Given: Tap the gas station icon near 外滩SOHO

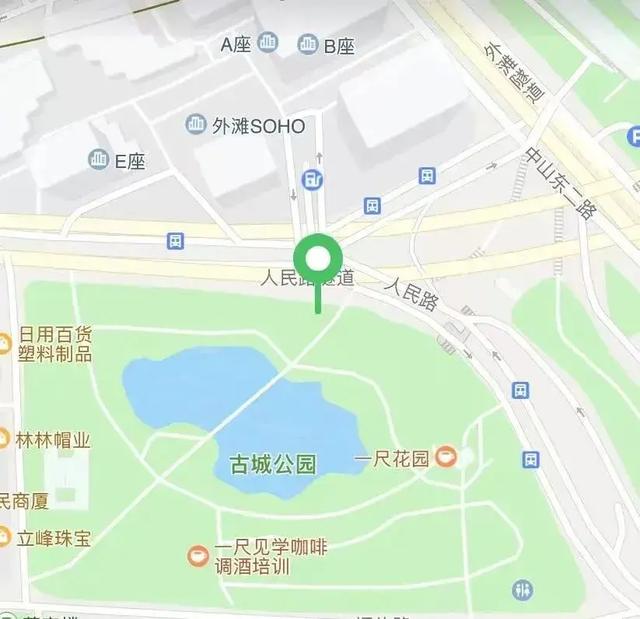Looking at the screenshot, I should pyautogui.click(x=312, y=180).
